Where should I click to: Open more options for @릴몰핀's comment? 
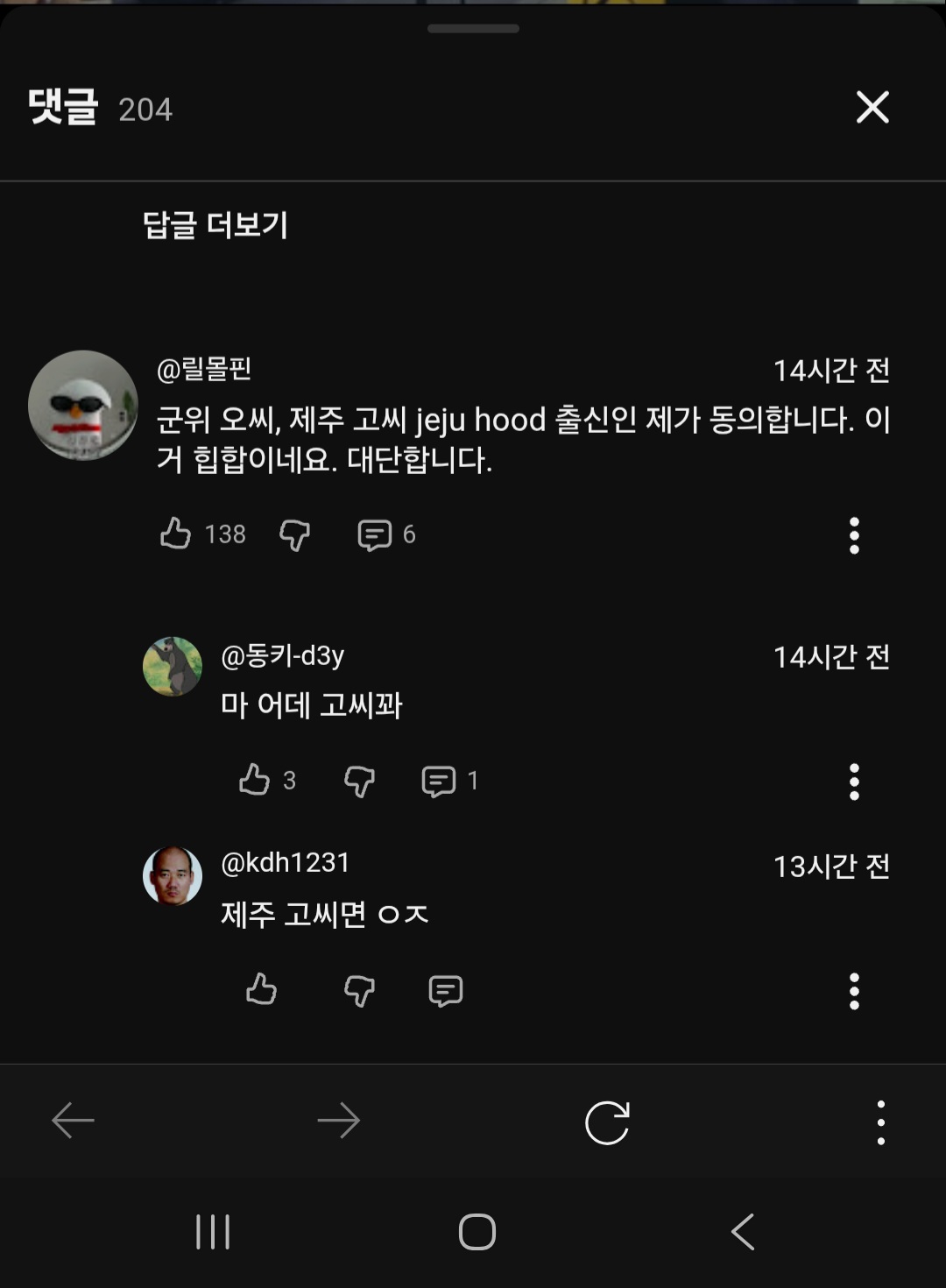854,535
